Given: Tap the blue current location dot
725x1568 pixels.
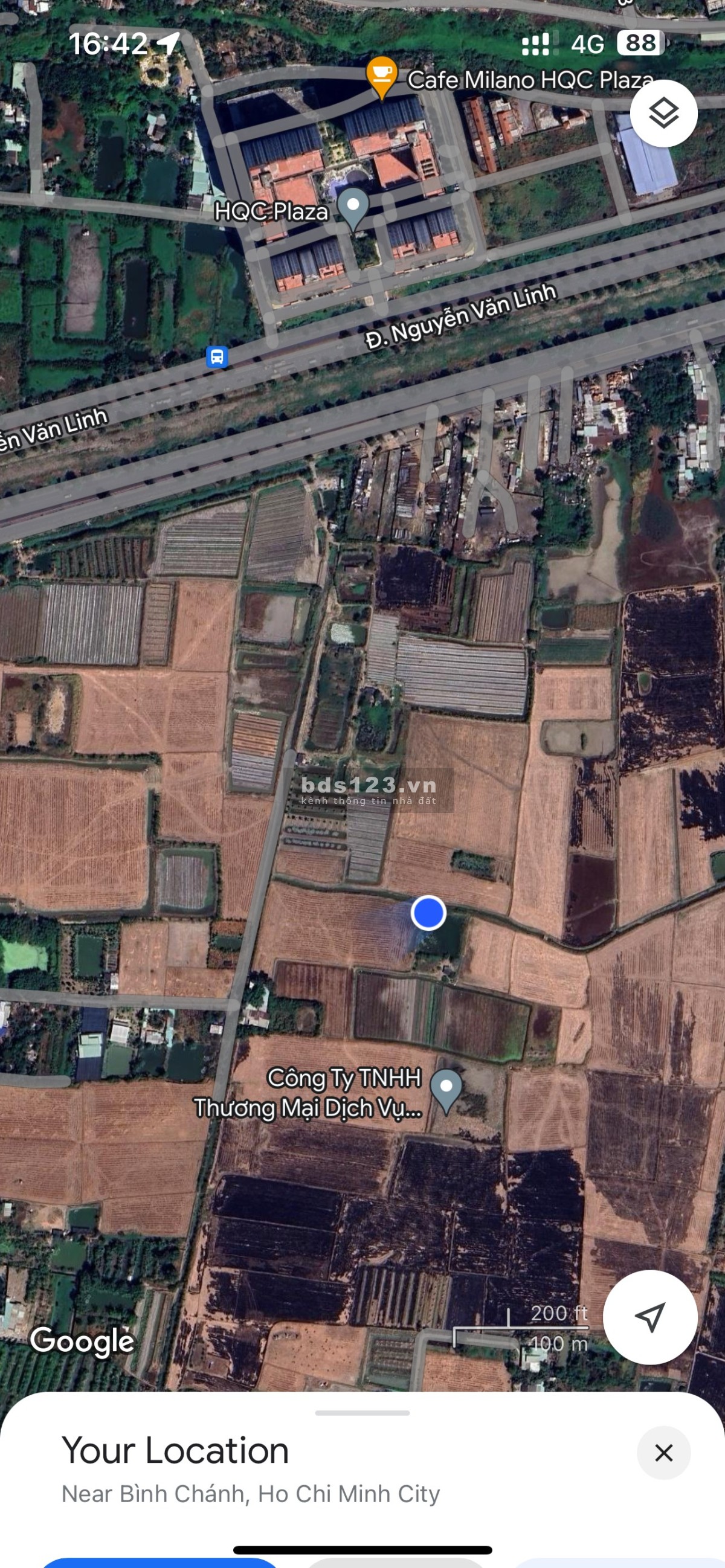Looking at the screenshot, I should (x=428, y=913).
